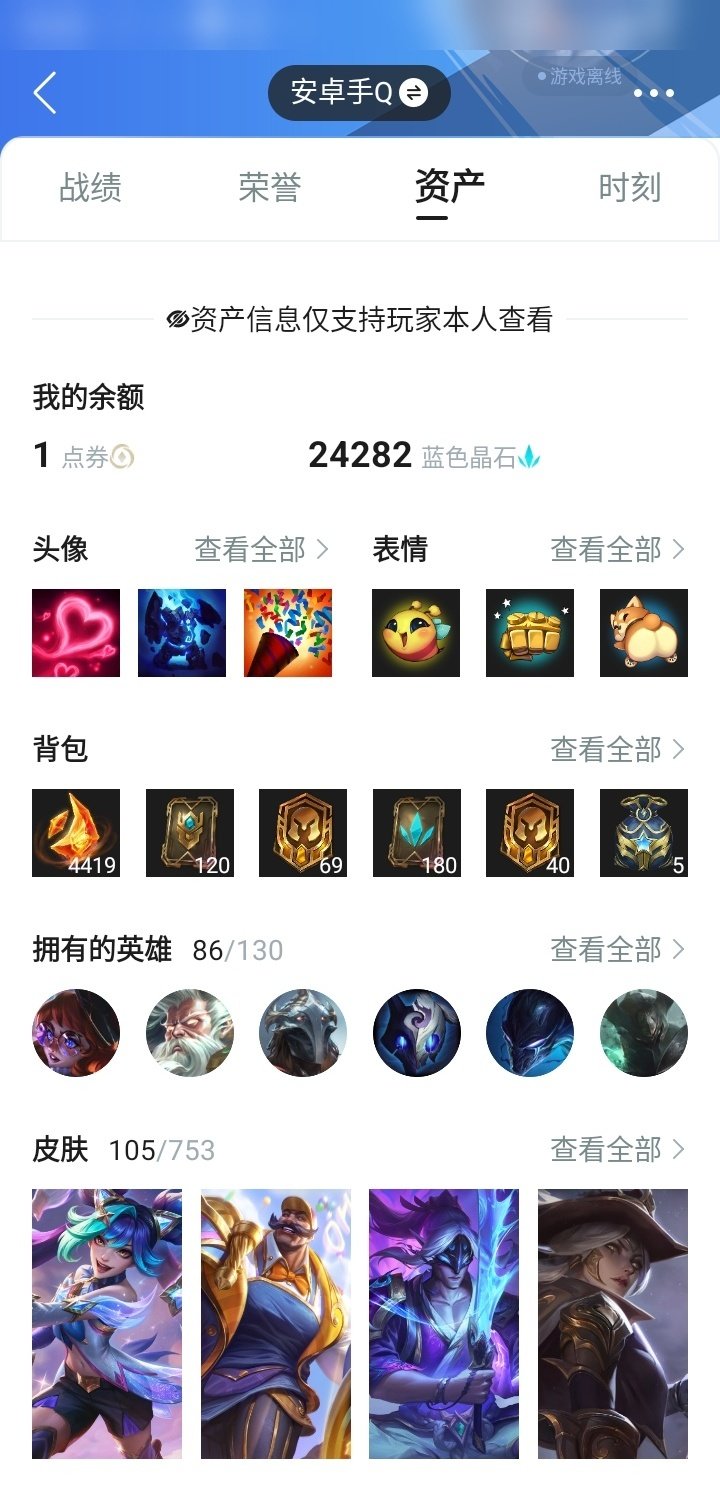Open the yellow Bee emote under 表情

click(x=415, y=632)
